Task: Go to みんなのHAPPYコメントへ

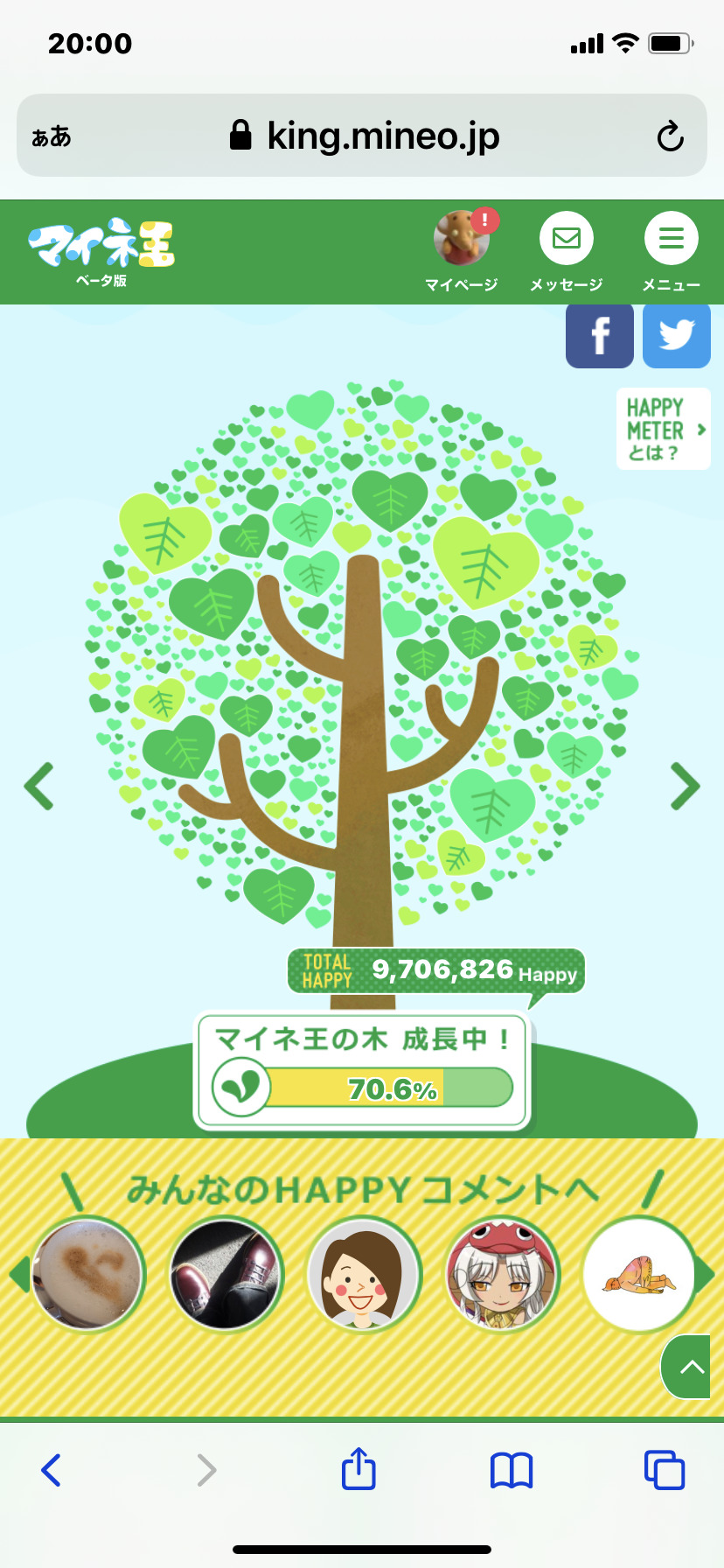Action: click(x=362, y=1190)
